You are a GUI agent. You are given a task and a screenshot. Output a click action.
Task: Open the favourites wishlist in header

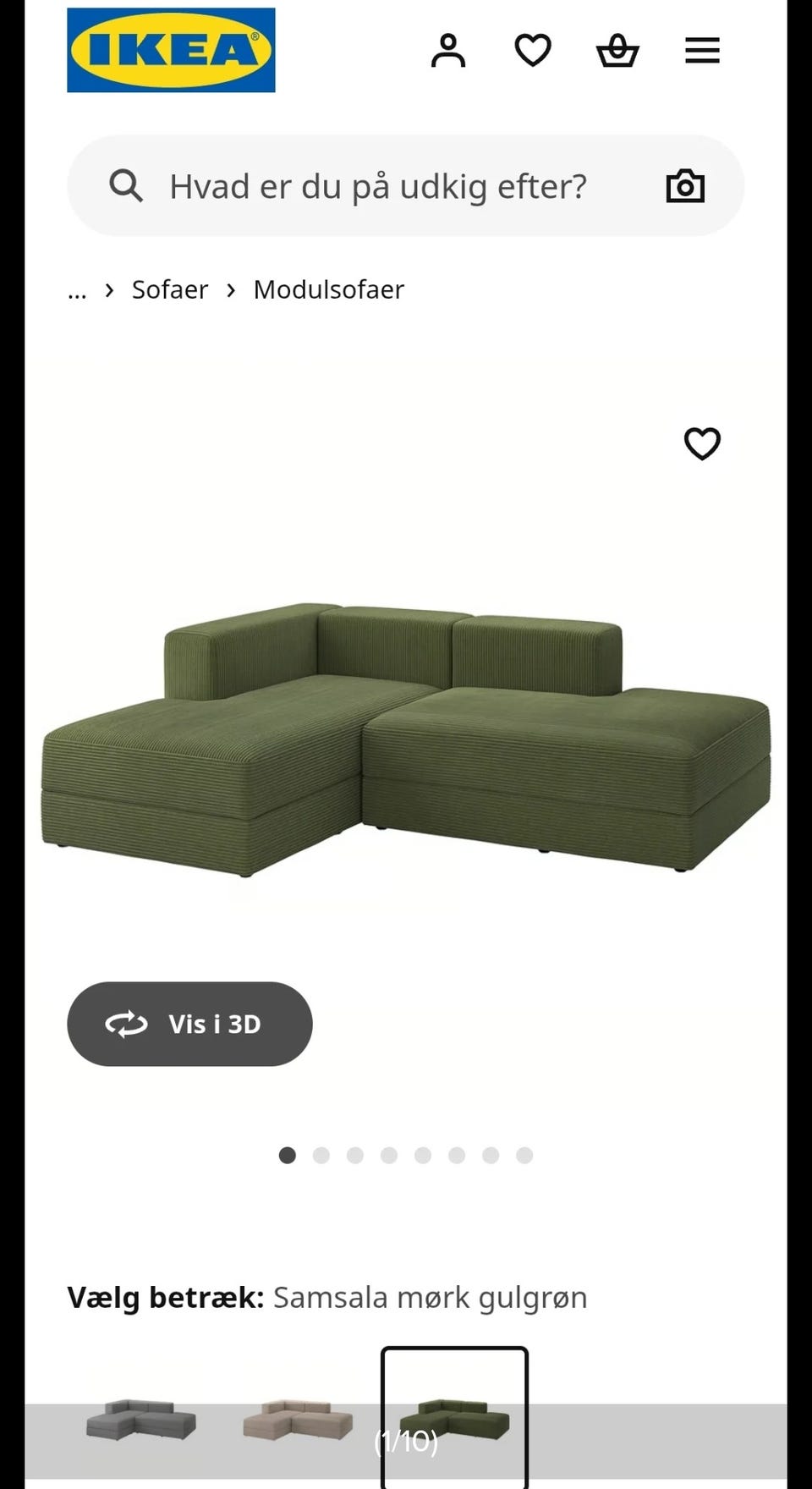click(533, 51)
